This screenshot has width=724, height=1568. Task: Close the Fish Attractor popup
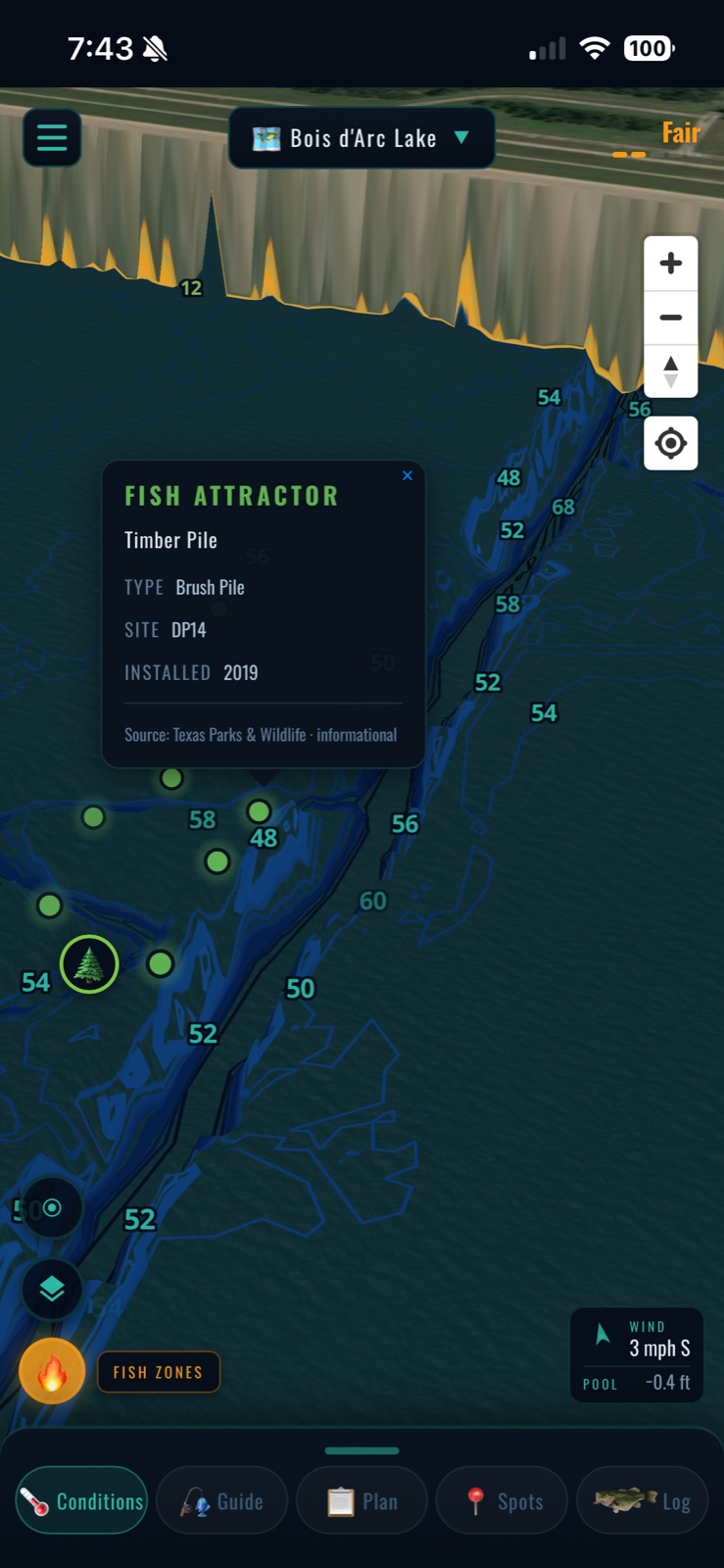[x=408, y=475]
